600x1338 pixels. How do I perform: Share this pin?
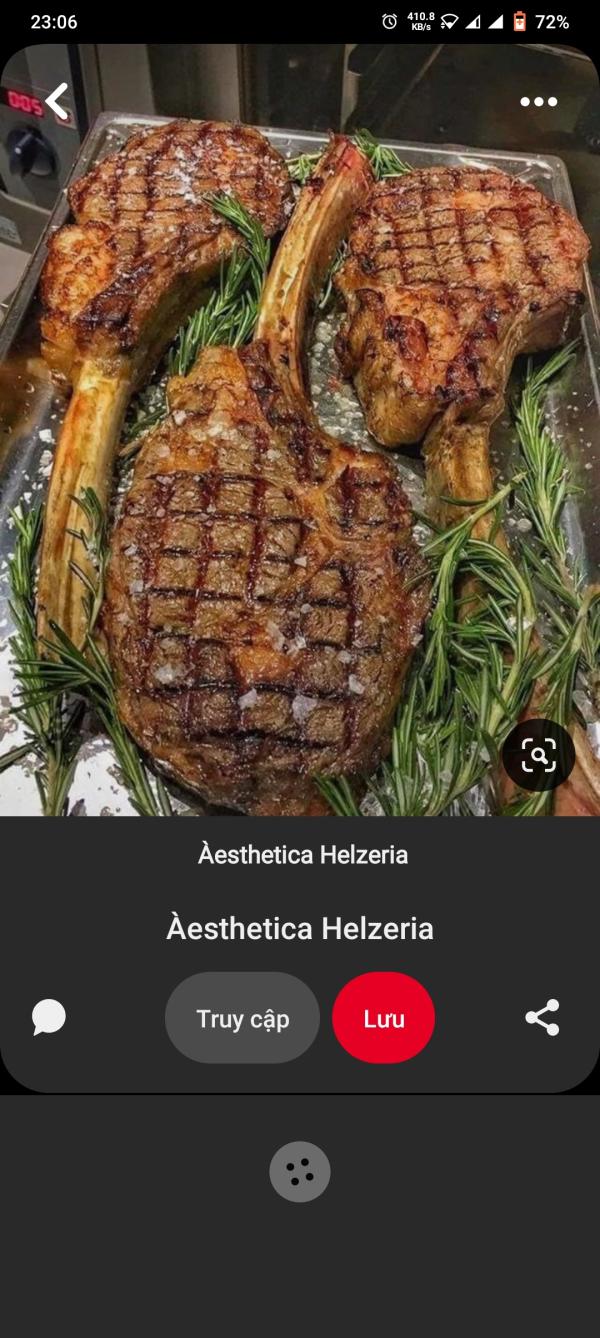point(542,1018)
